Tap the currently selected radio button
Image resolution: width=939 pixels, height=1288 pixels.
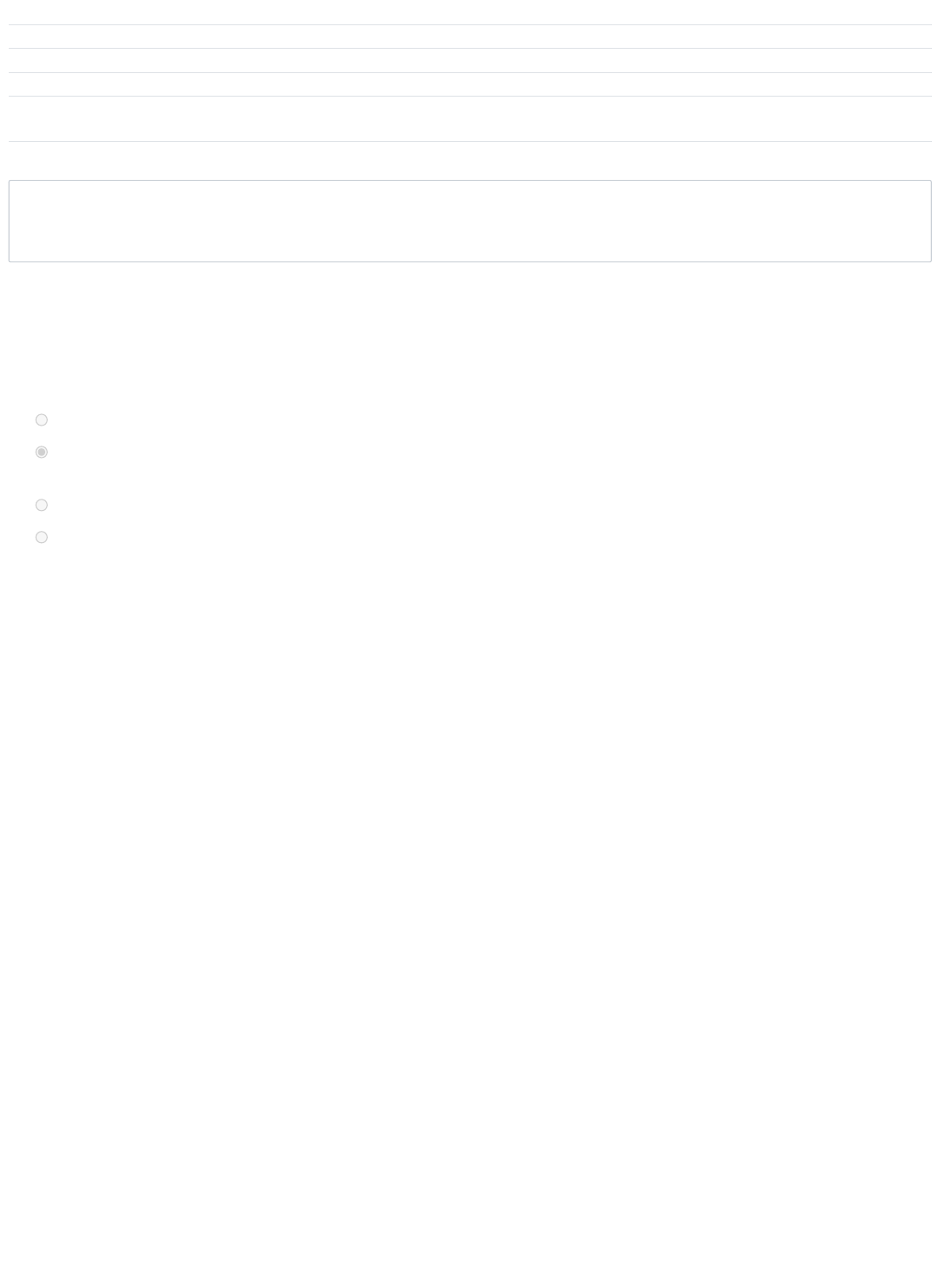pyautogui.click(x=41, y=452)
